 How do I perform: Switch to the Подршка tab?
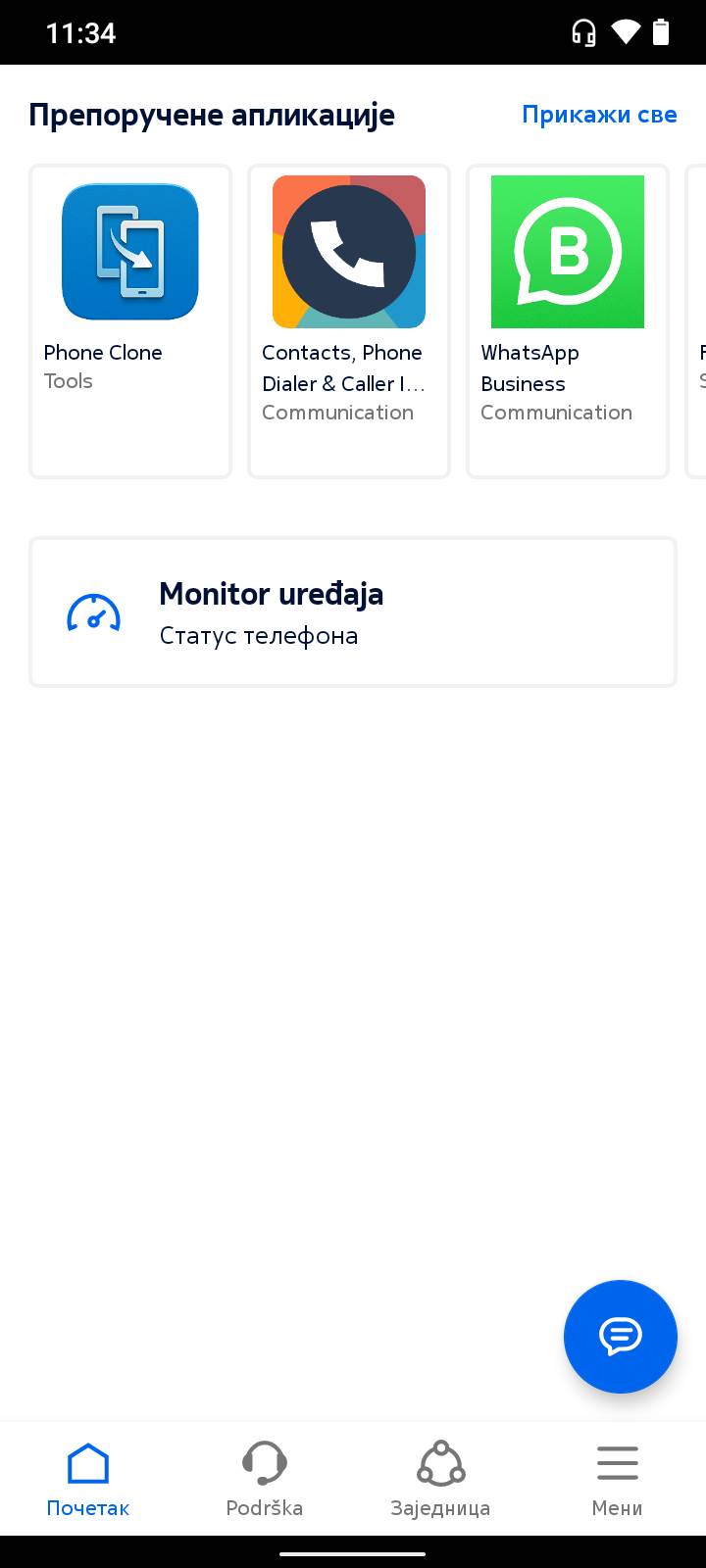click(x=264, y=1478)
